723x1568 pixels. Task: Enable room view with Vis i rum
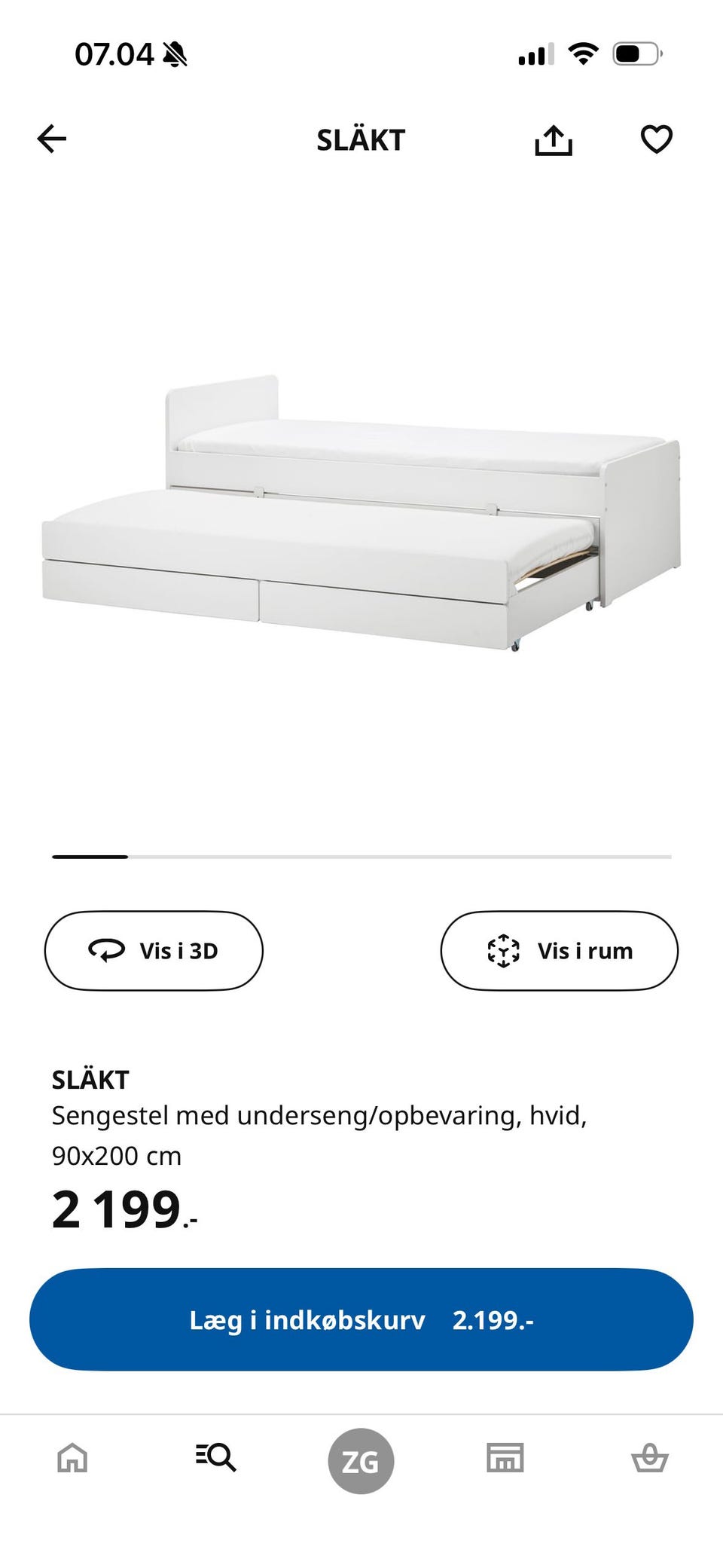point(559,951)
